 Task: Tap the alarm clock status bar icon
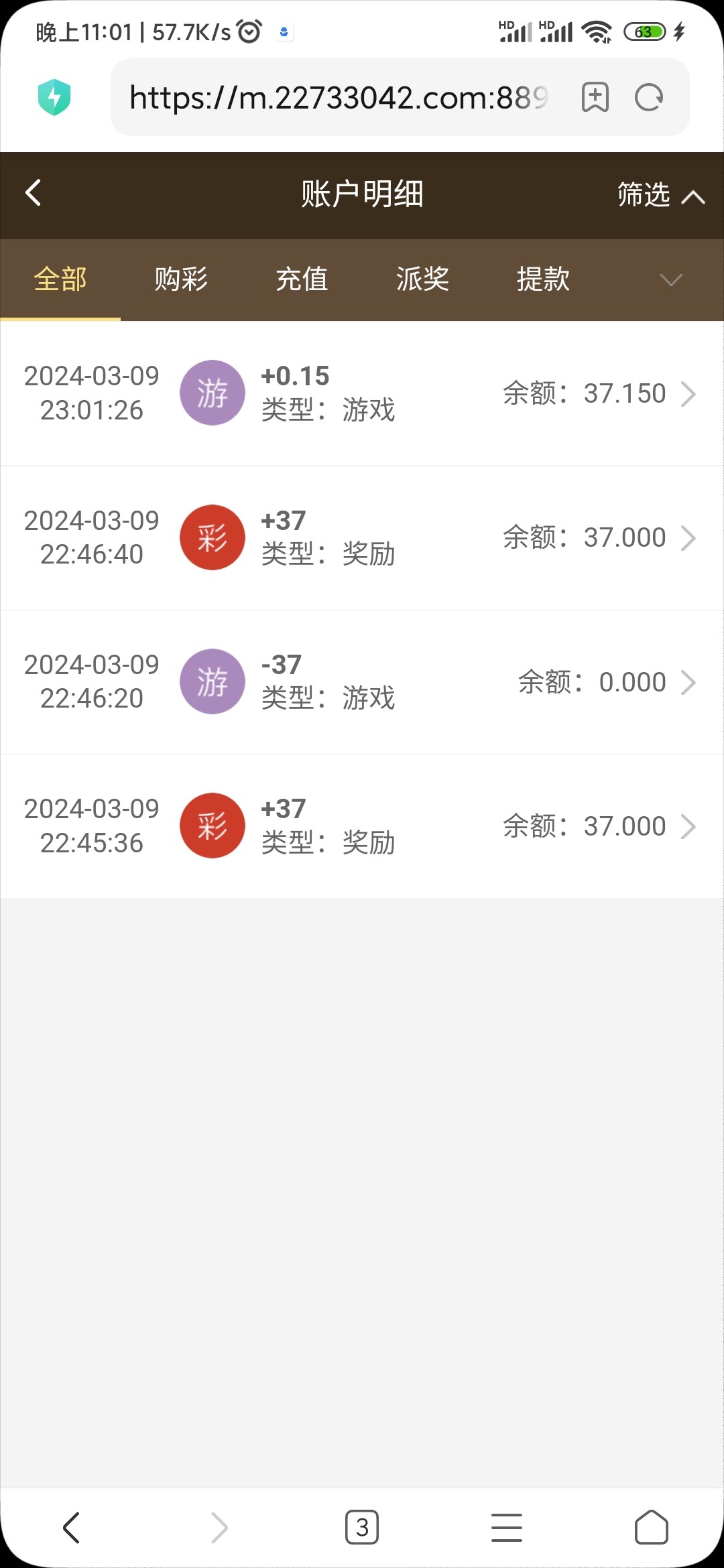tap(247, 31)
